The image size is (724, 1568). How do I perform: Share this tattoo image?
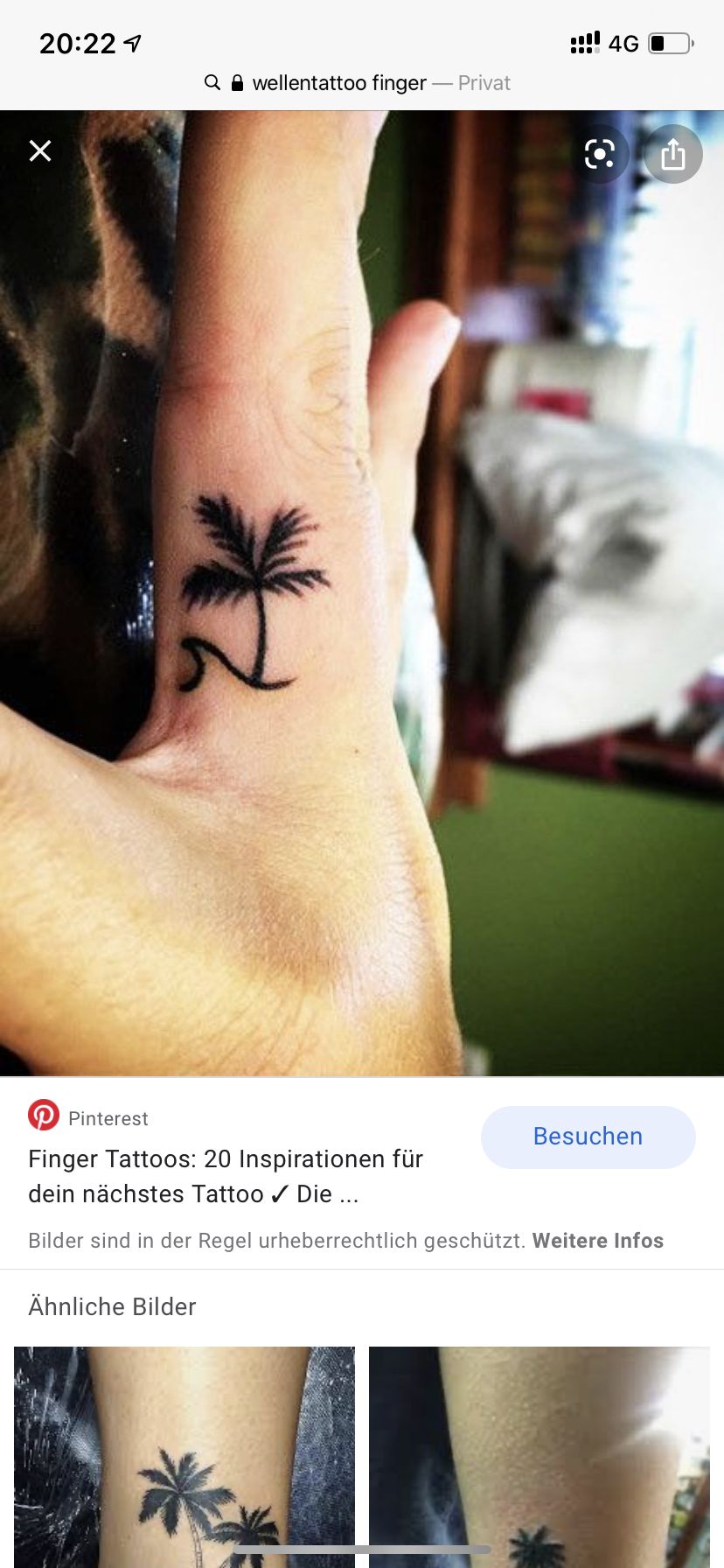673,155
